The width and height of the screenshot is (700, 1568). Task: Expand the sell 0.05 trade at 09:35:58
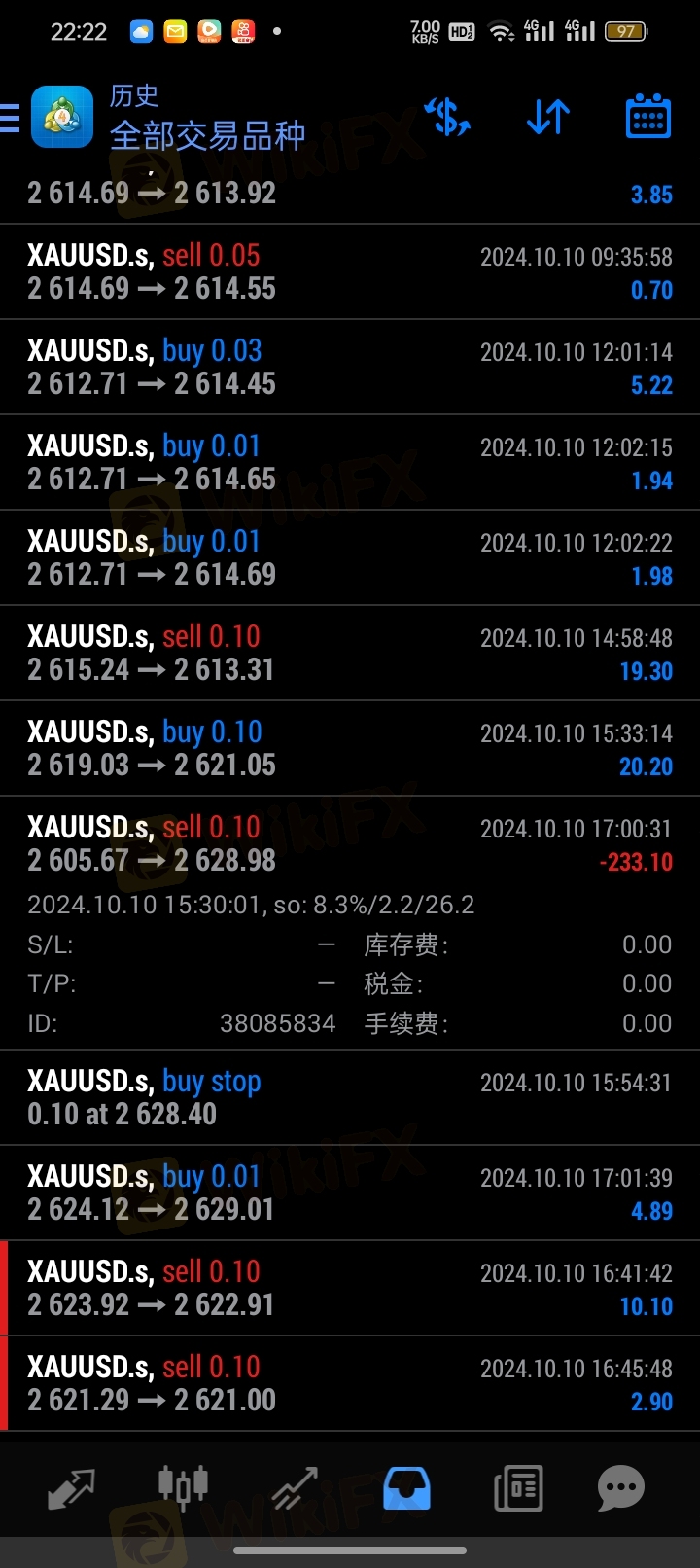(x=350, y=272)
